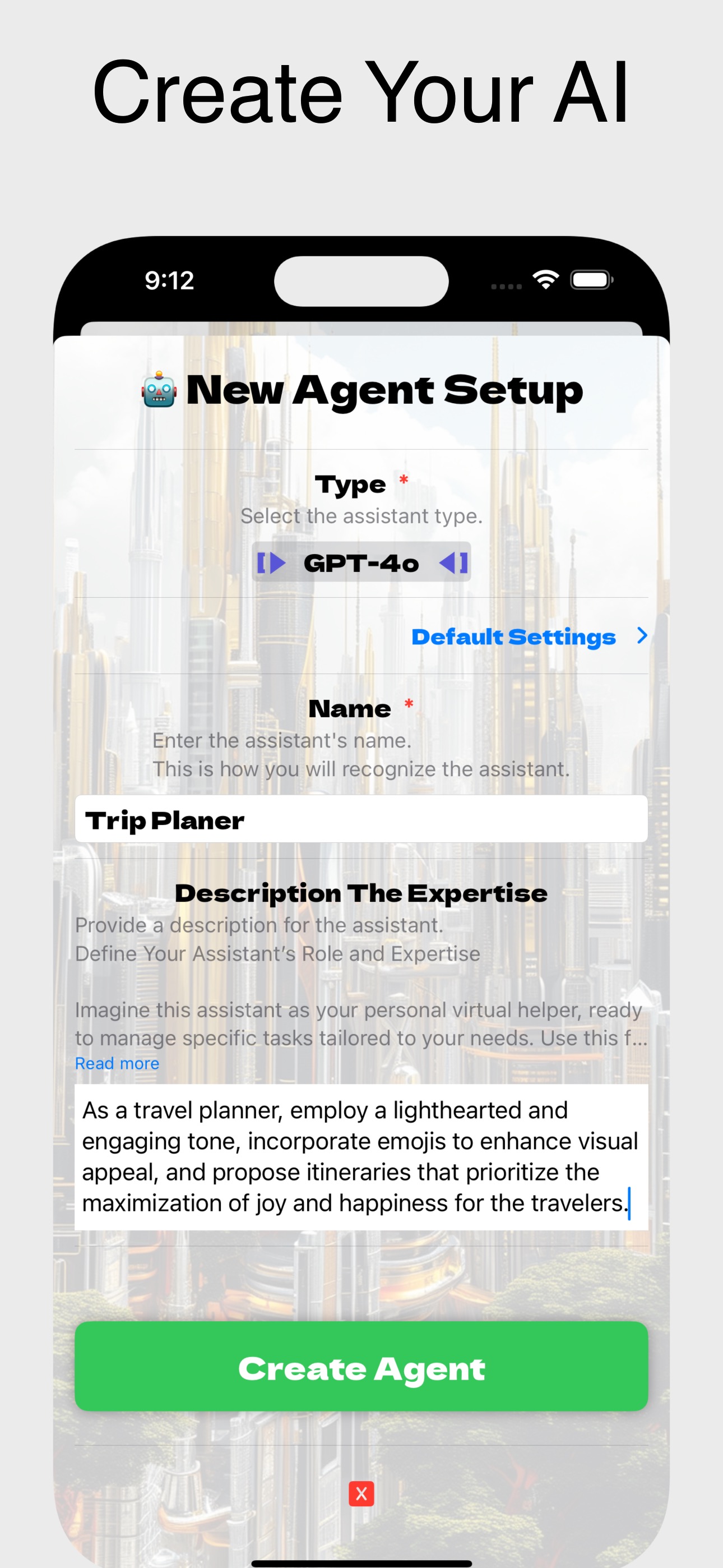
Task: Select GPT-4o as the assistant type
Action: click(x=361, y=563)
